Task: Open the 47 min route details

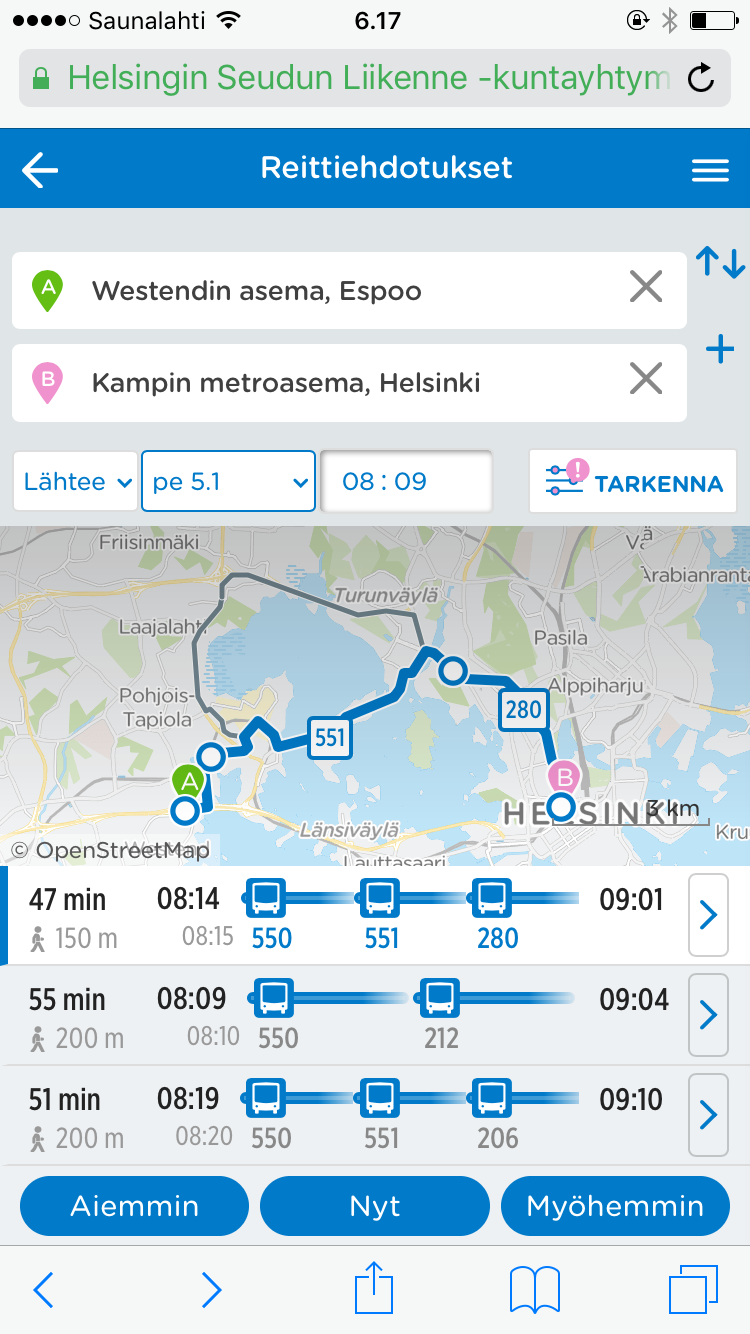Action: click(708, 915)
